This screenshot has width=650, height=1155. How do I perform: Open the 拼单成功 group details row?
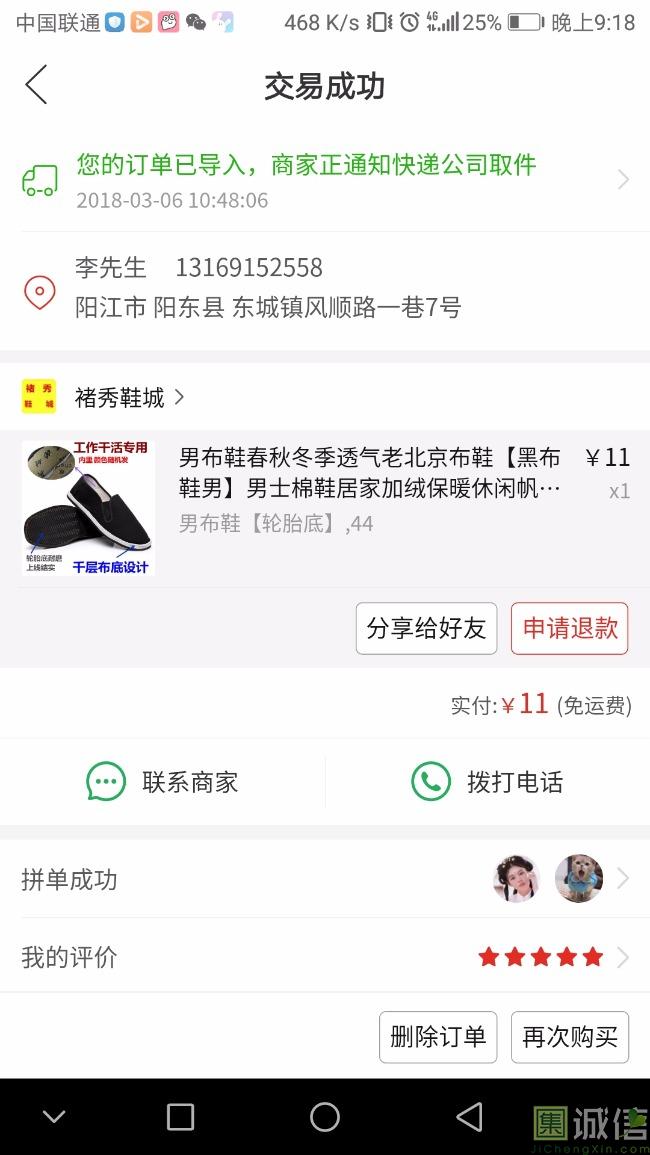point(325,879)
